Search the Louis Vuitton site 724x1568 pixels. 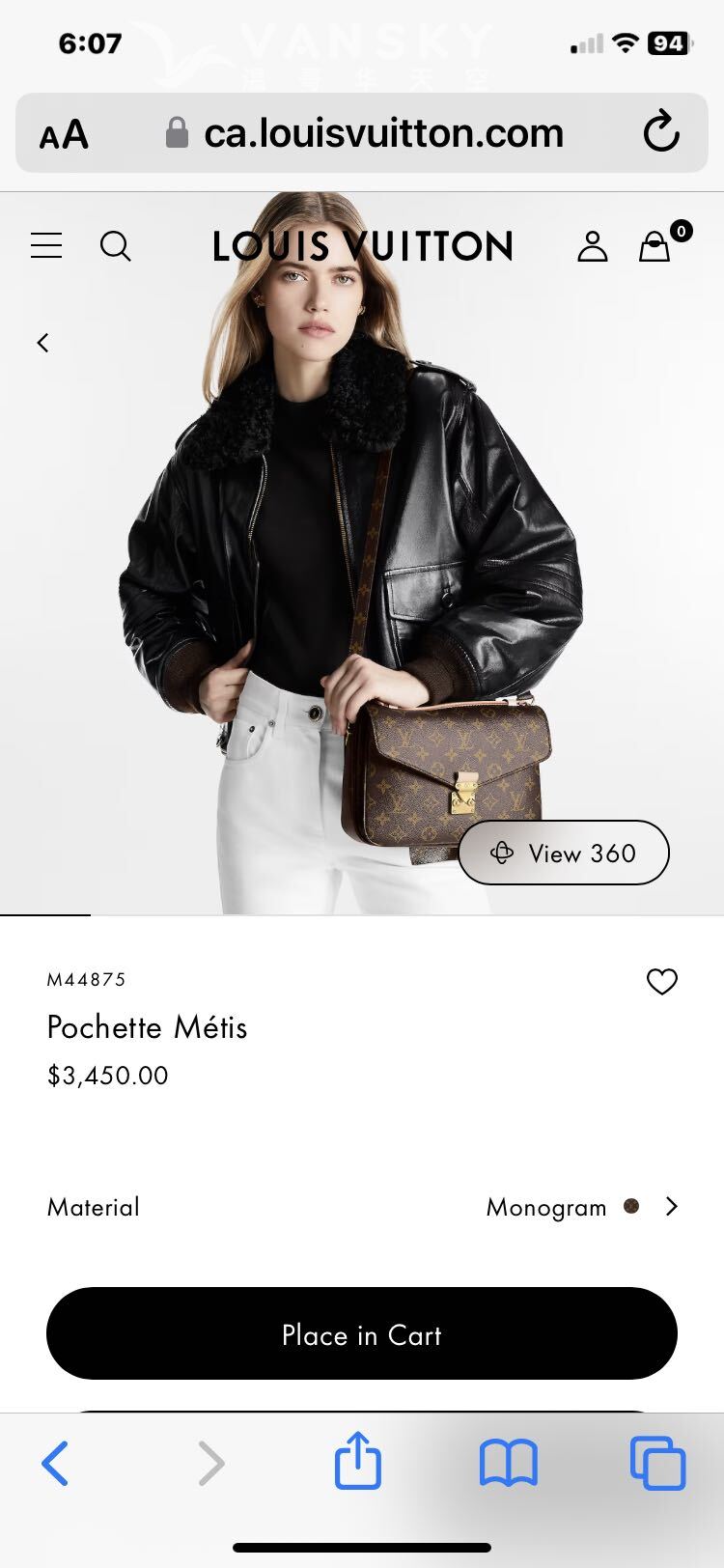click(115, 246)
